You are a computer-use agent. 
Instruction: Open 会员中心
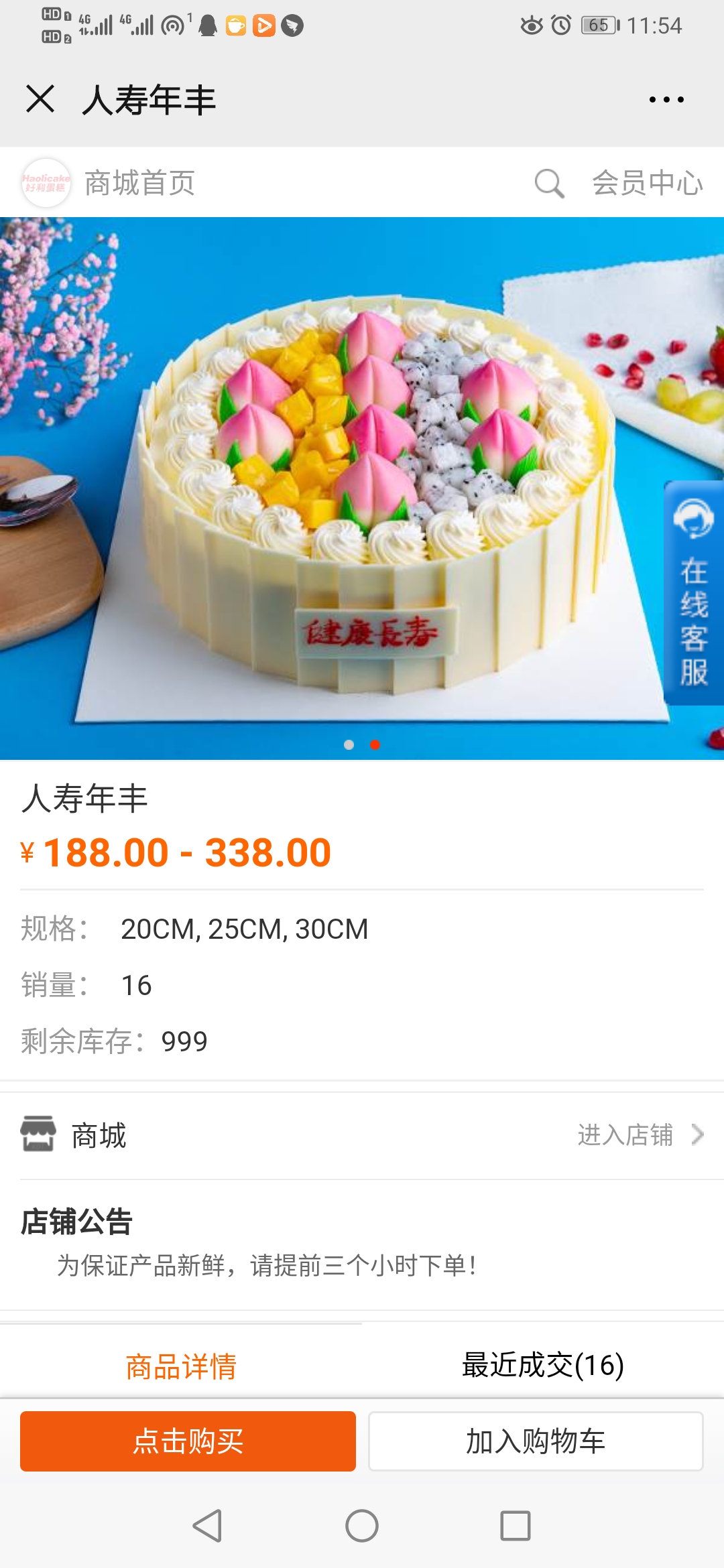point(647,183)
